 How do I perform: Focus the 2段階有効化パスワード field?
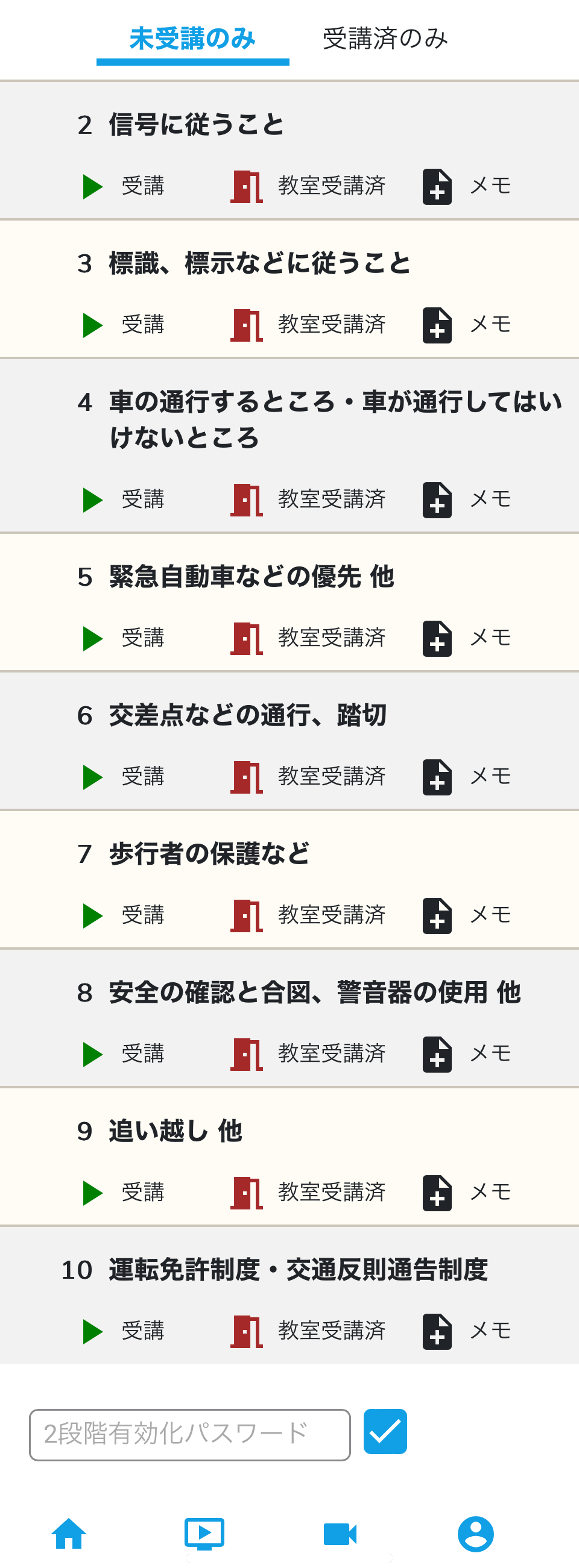[x=189, y=1434]
